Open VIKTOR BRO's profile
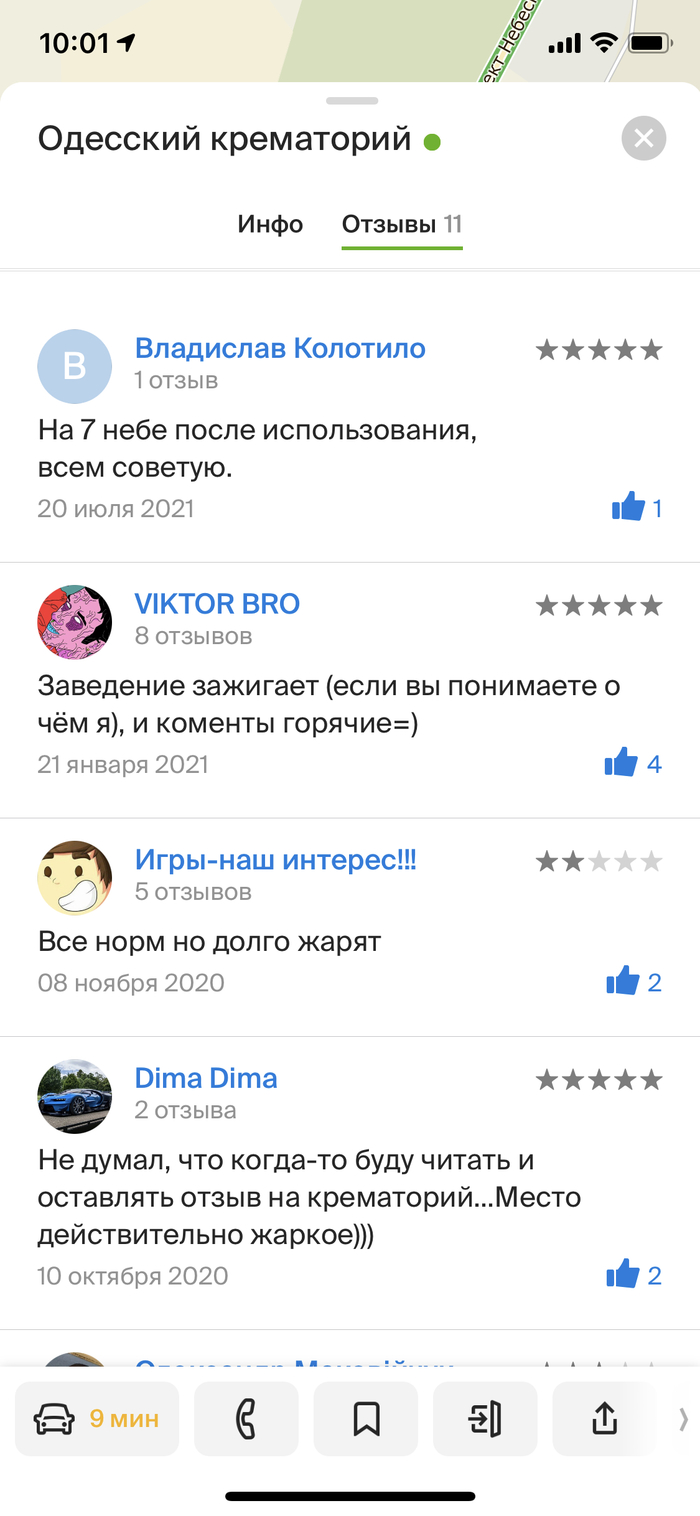700x1516 pixels. point(217,604)
